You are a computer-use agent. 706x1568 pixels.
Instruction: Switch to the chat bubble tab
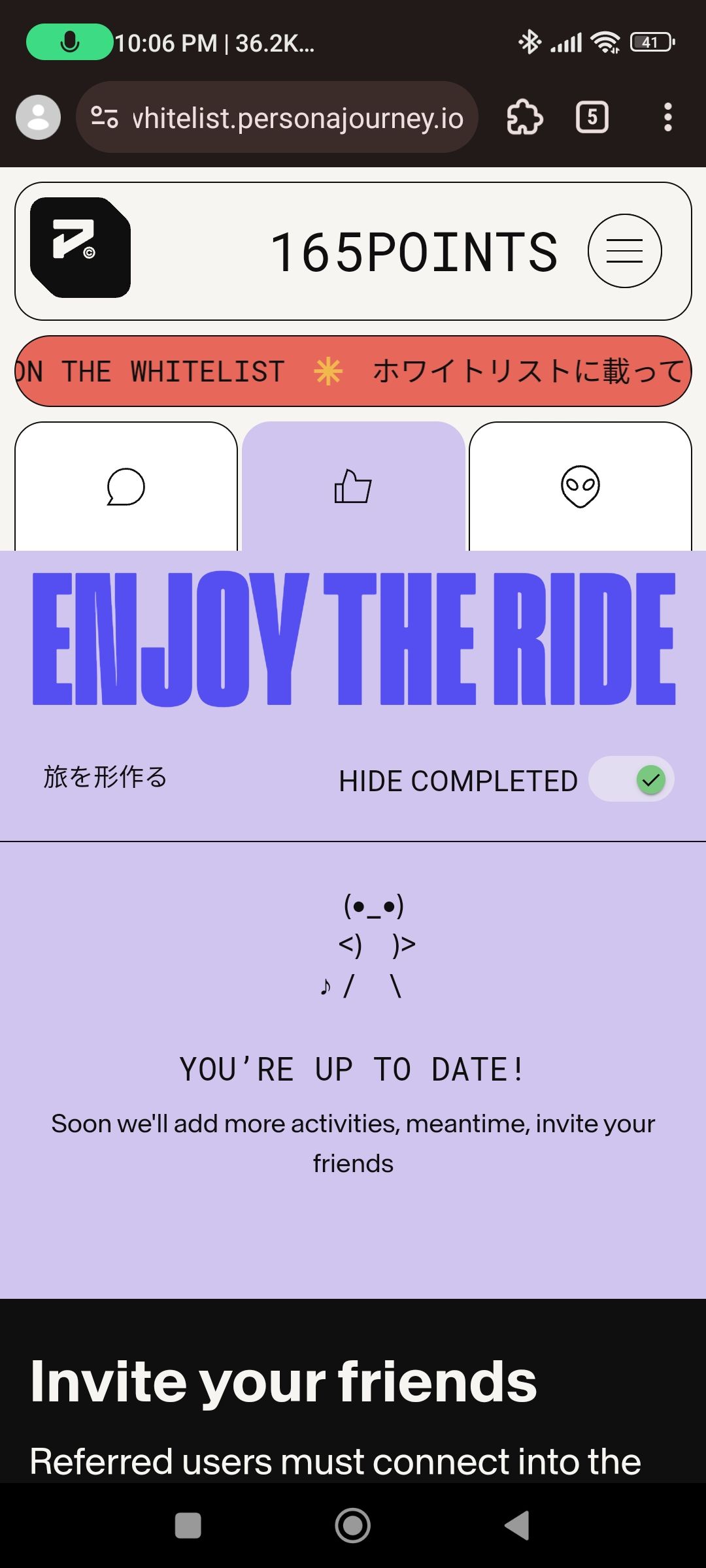pyautogui.click(x=126, y=487)
